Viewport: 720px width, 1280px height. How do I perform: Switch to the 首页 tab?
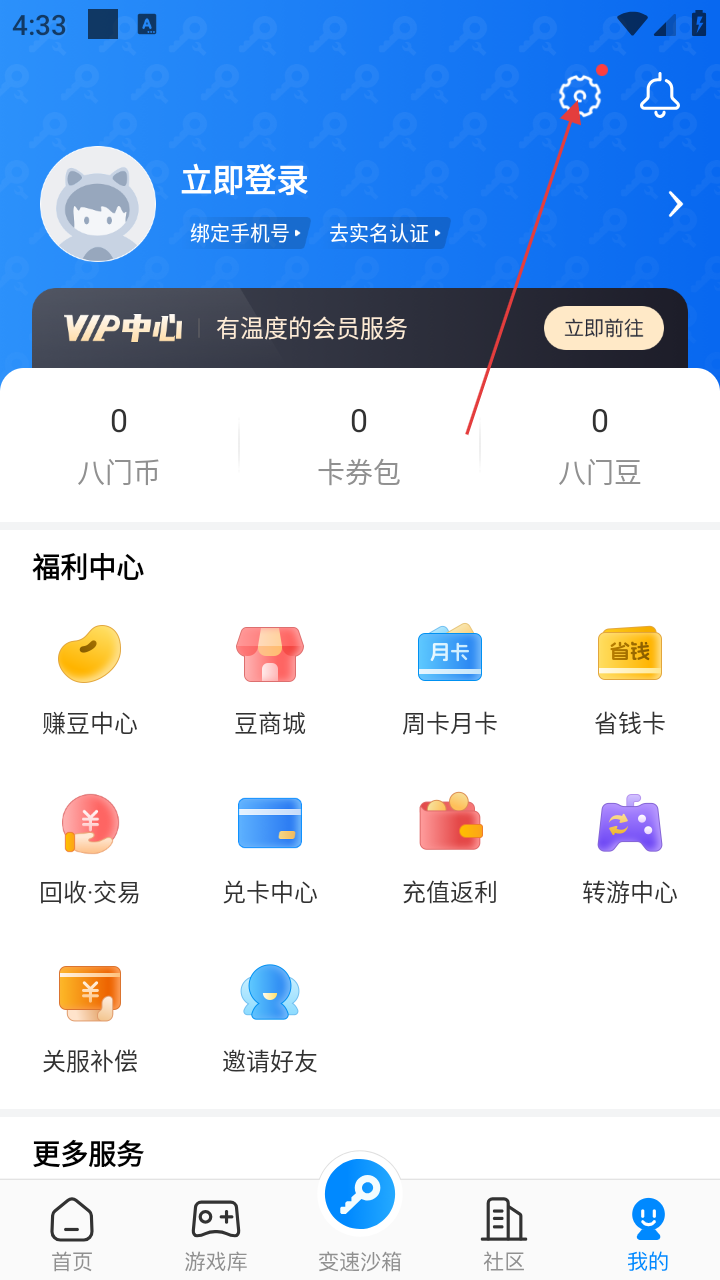(72, 1234)
